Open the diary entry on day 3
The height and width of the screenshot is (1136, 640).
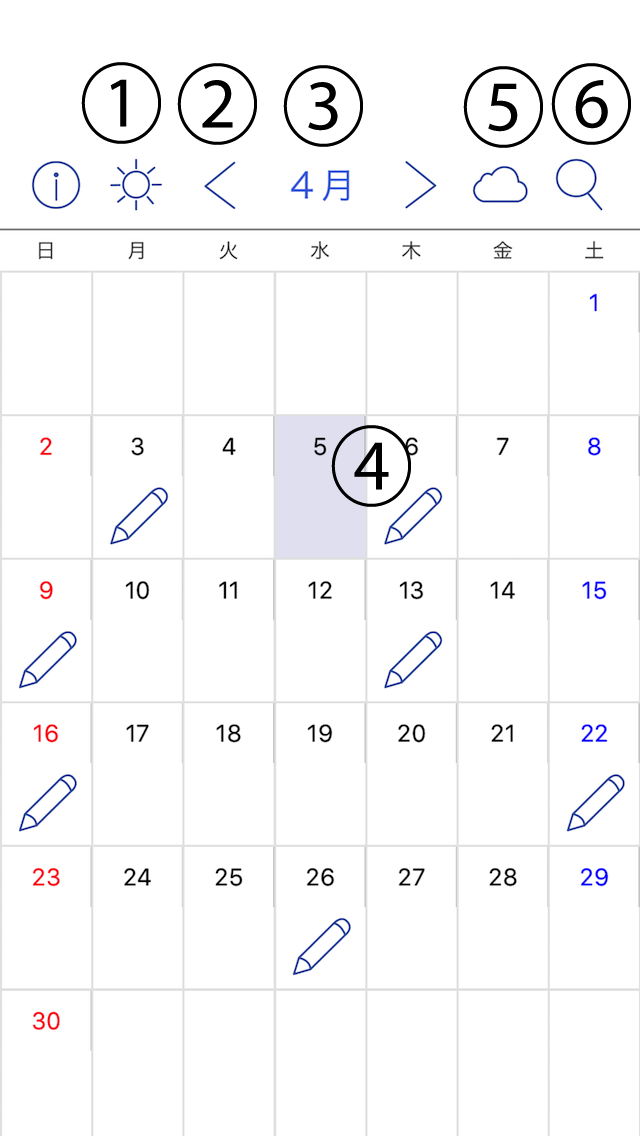click(x=139, y=516)
